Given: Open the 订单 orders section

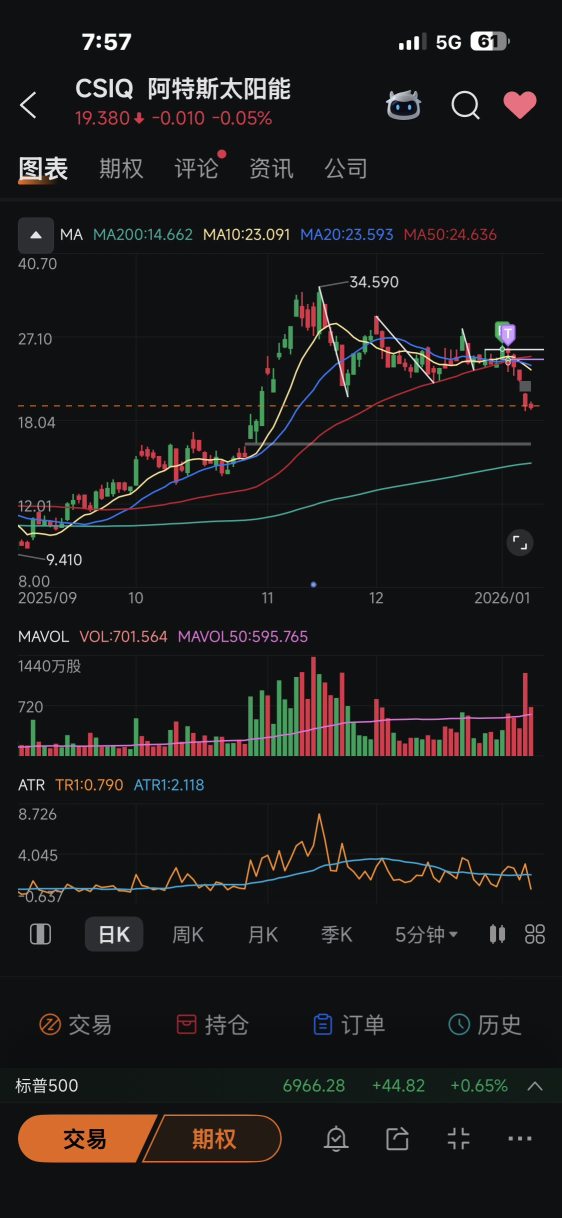Looking at the screenshot, I should pos(348,1025).
